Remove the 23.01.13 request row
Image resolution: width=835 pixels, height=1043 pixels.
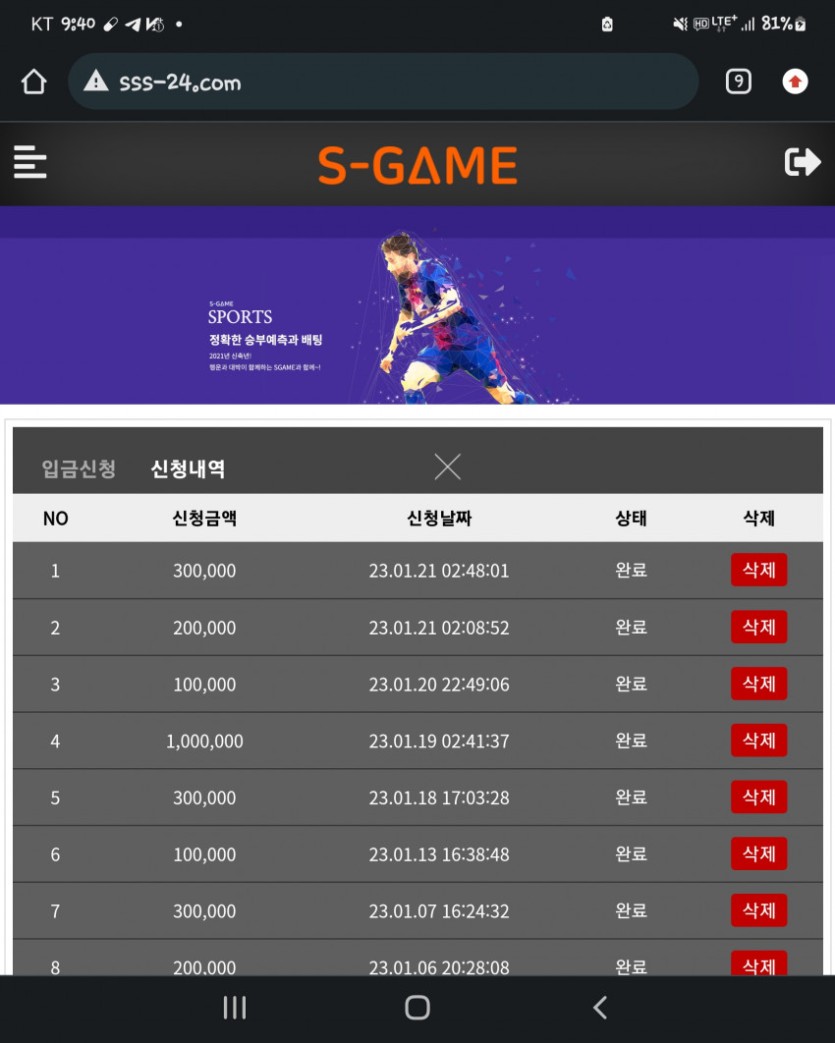pos(758,854)
